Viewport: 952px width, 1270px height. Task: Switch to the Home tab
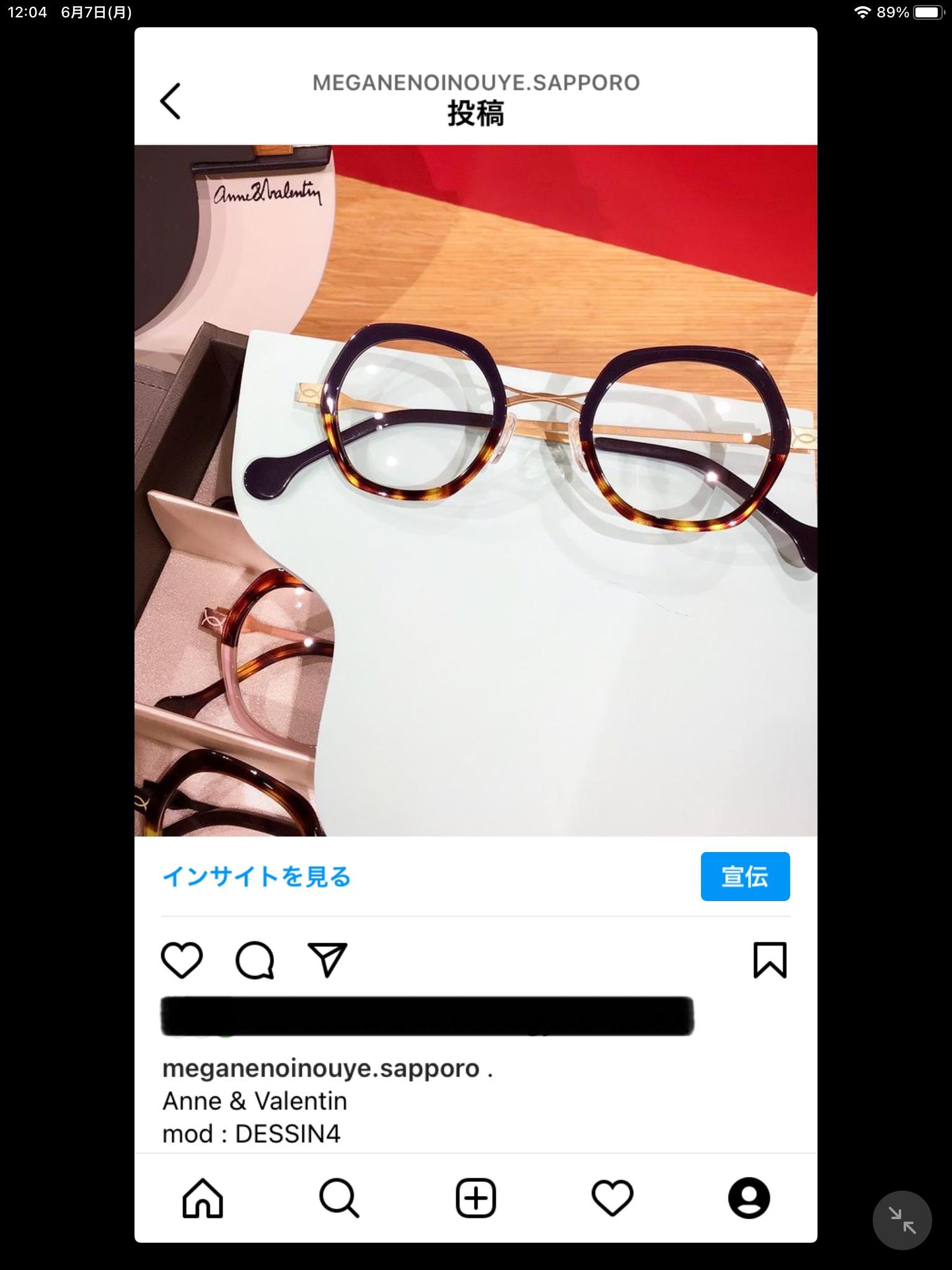[203, 1197]
